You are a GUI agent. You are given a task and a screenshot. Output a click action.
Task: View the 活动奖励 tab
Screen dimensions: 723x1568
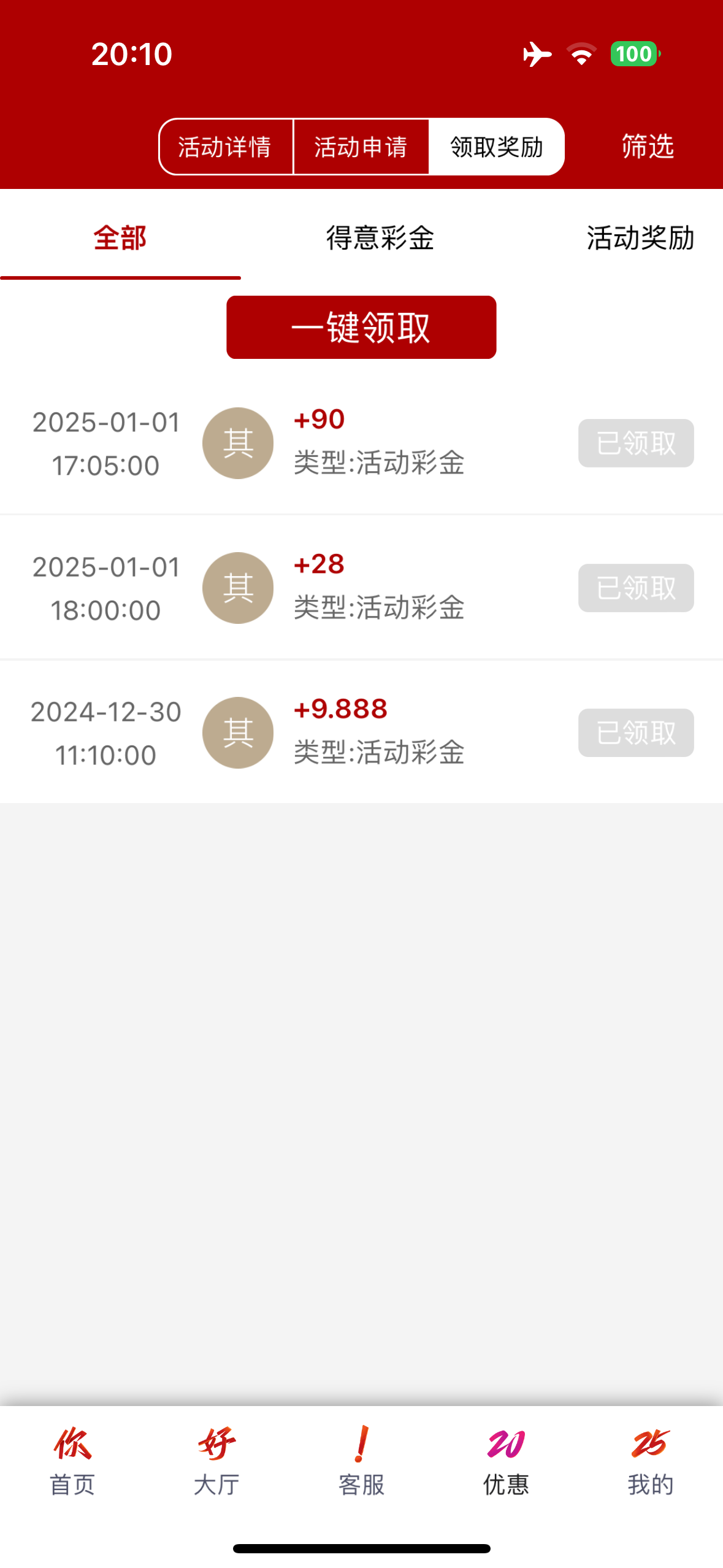(640, 238)
